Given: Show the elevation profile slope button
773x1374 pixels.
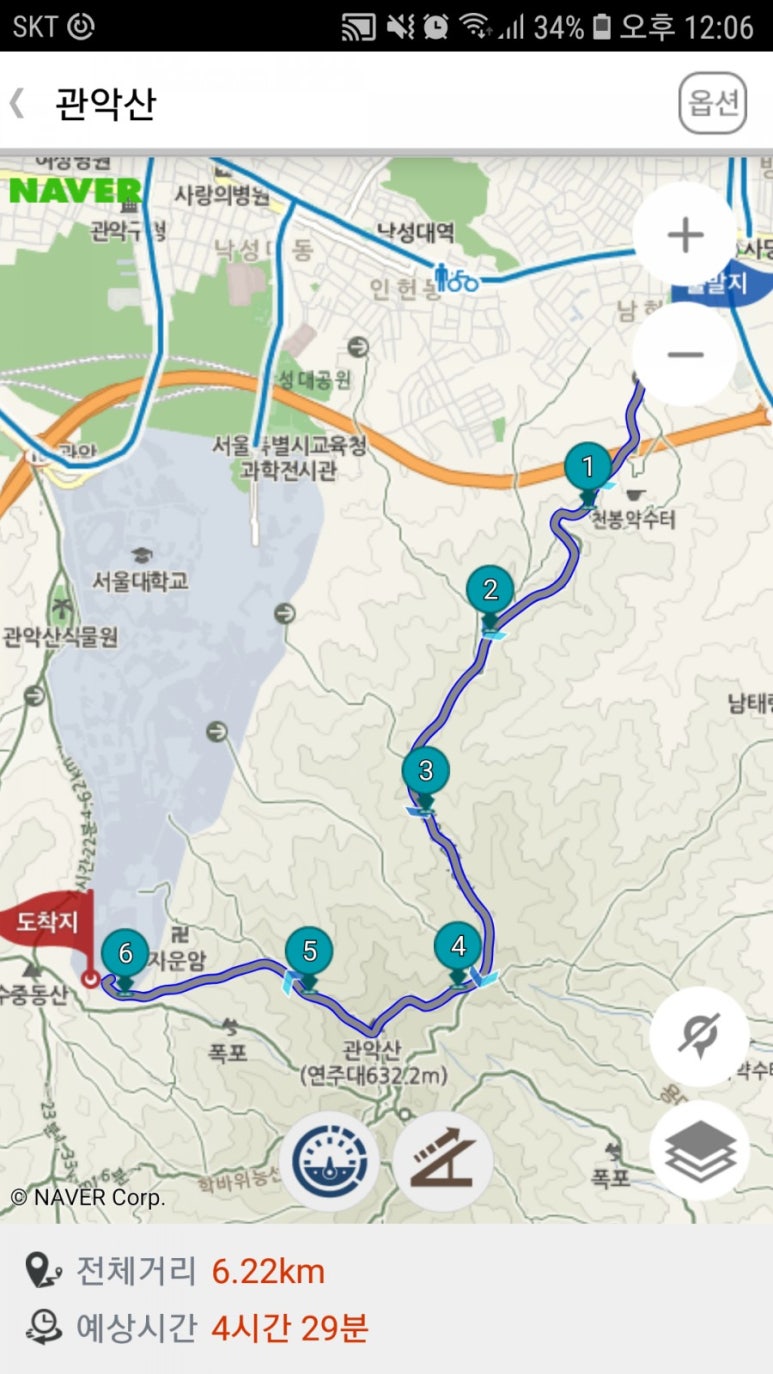Looking at the screenshot, I should pyautogui.click(x=443, y=1162).
